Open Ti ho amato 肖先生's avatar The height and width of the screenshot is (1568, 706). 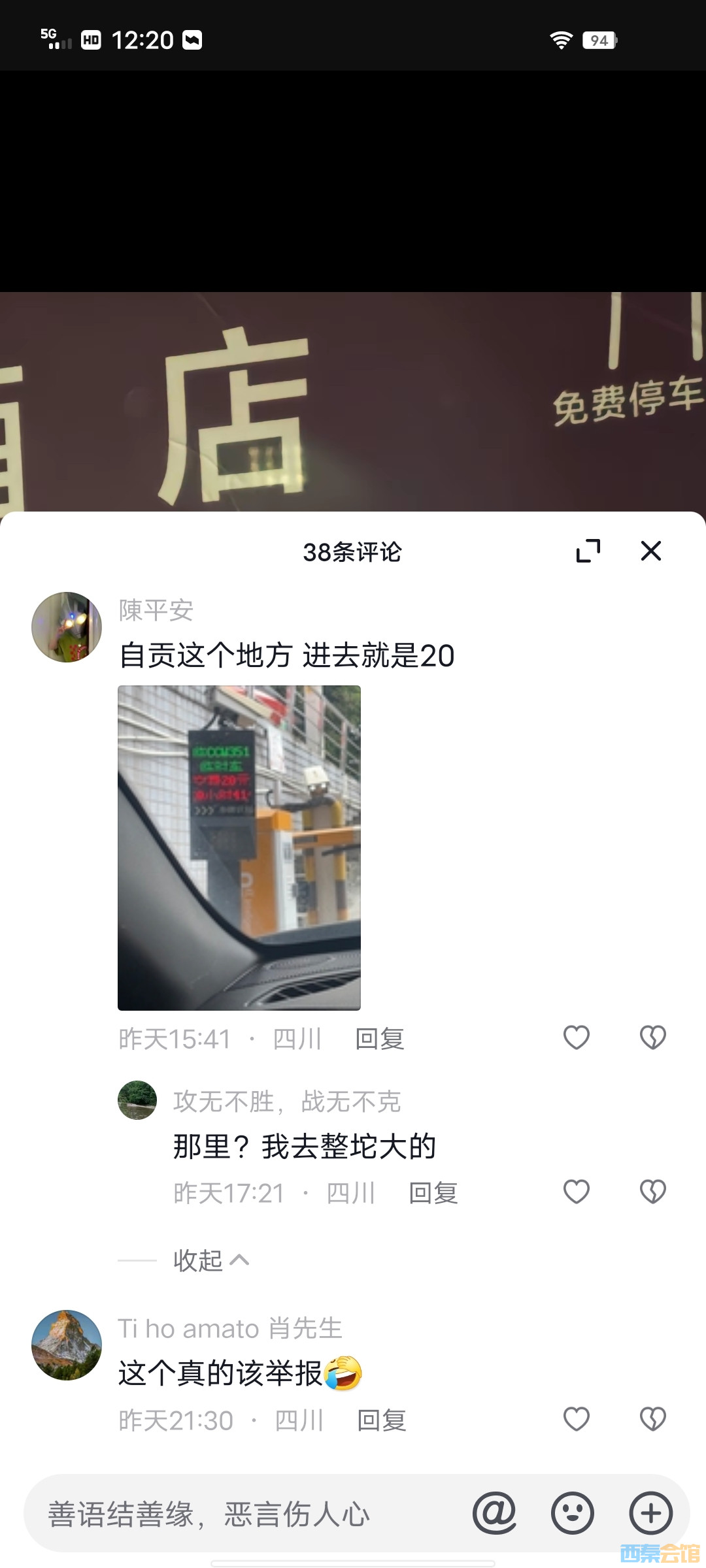(x=67, y=1345)
